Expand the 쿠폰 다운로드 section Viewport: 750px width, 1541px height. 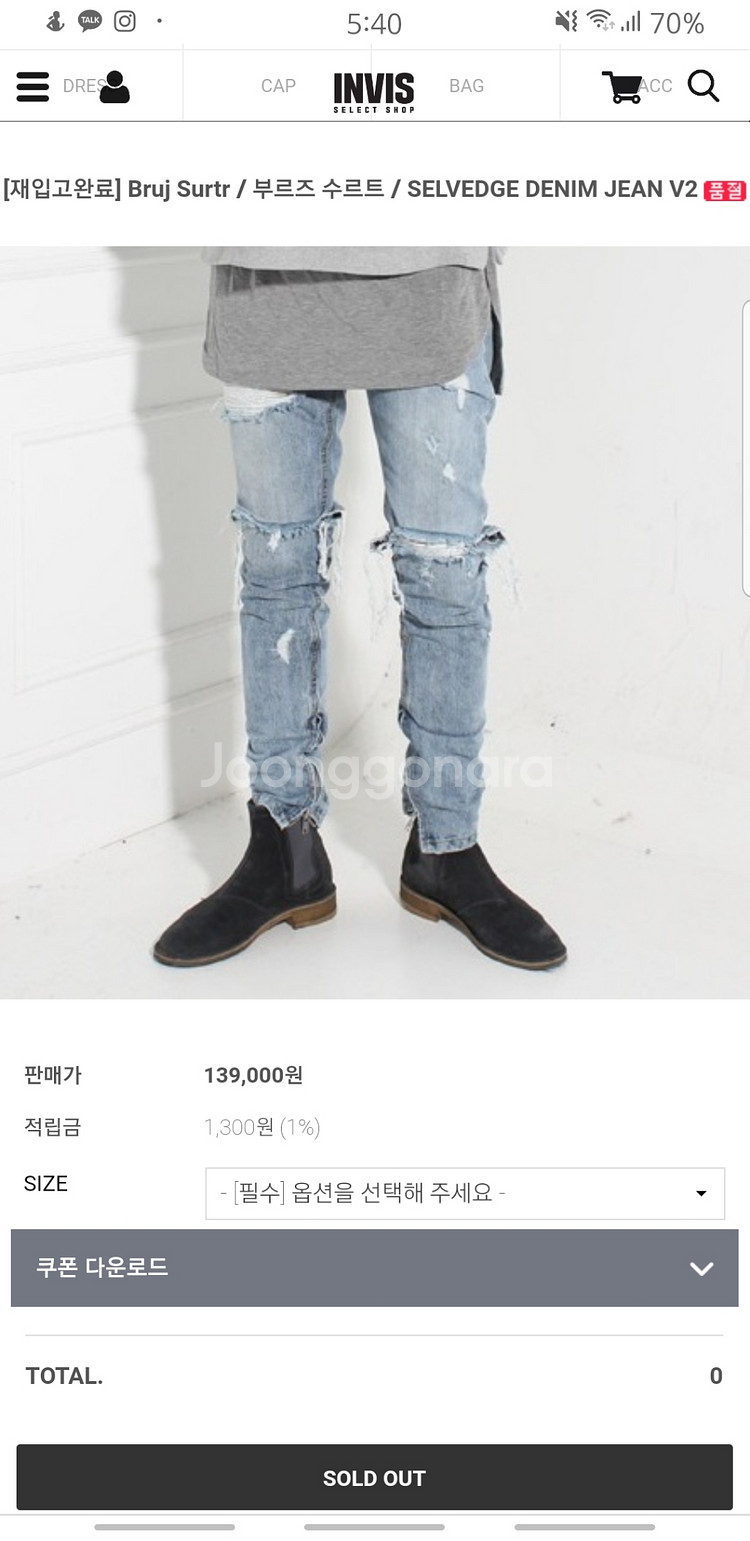pyautogui.click(x=374, y=1268)
